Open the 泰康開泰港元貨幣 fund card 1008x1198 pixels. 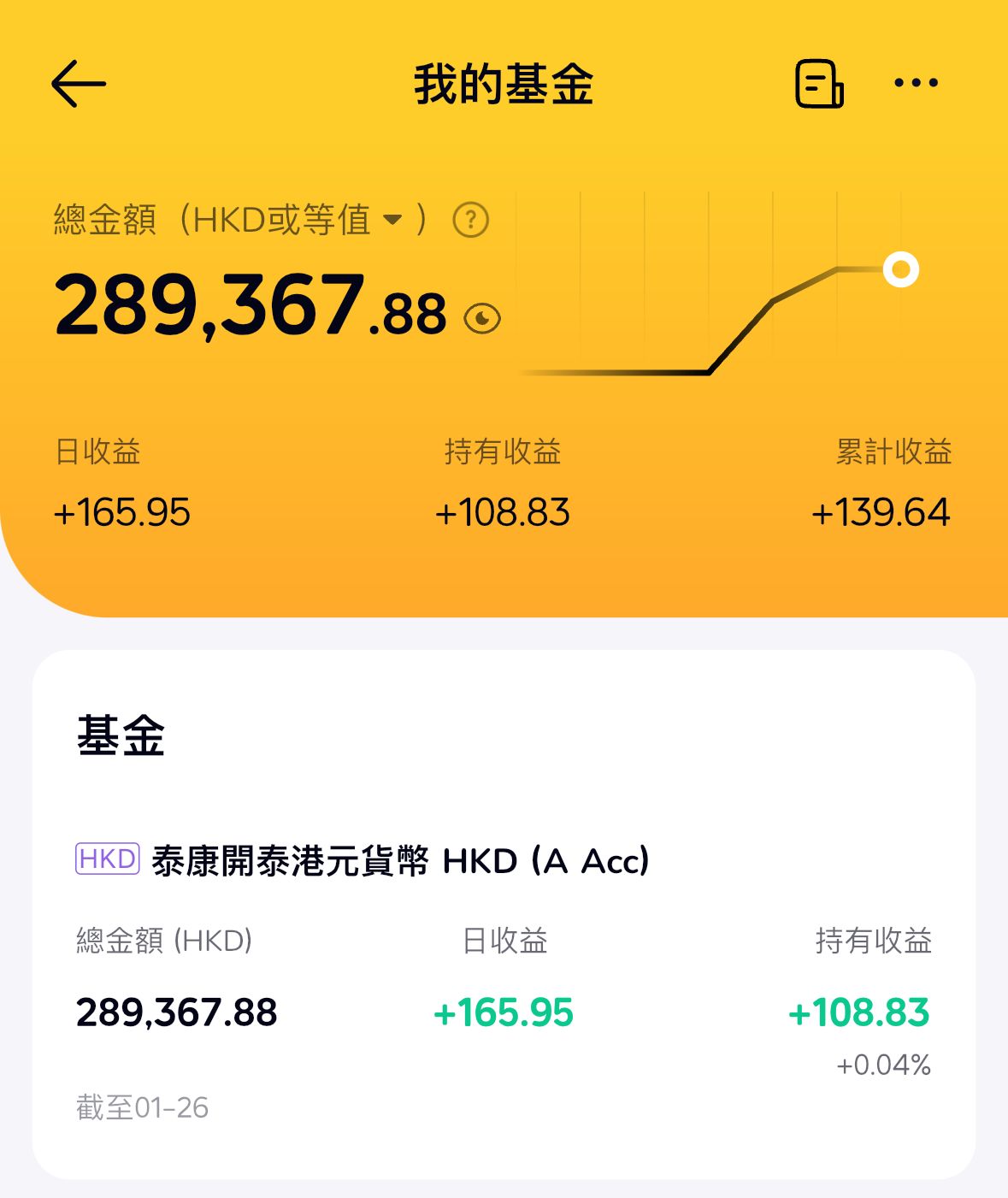[x=503, y=975]
